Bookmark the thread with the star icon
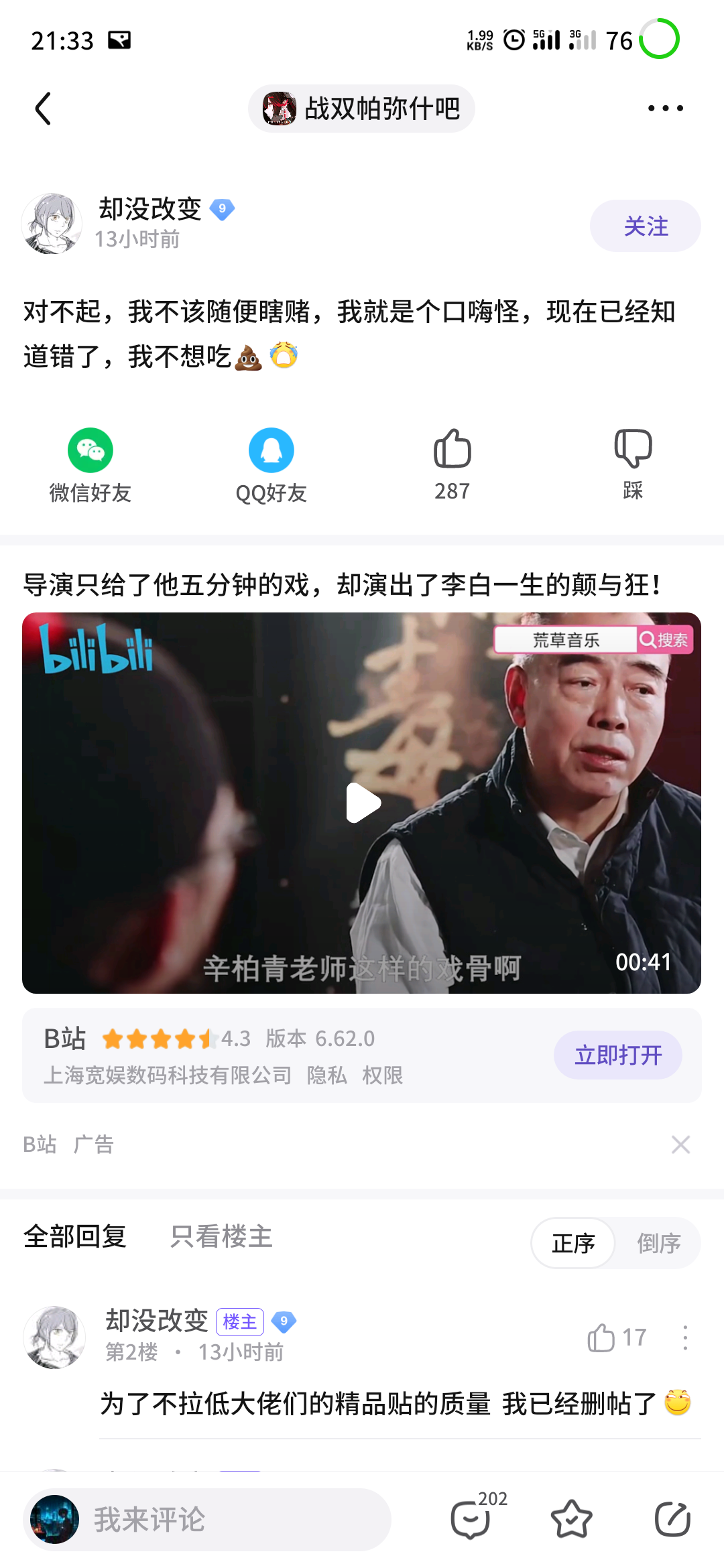 571,1519
